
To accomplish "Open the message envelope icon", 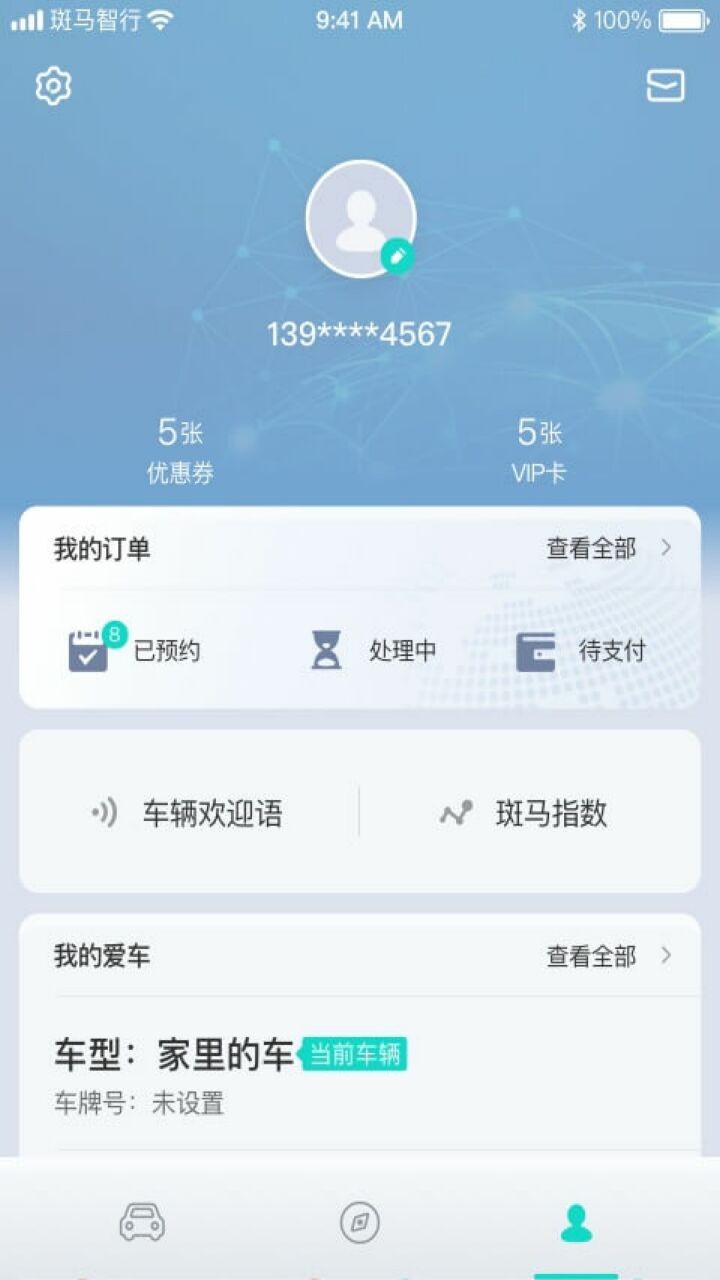I will (665, 86).
